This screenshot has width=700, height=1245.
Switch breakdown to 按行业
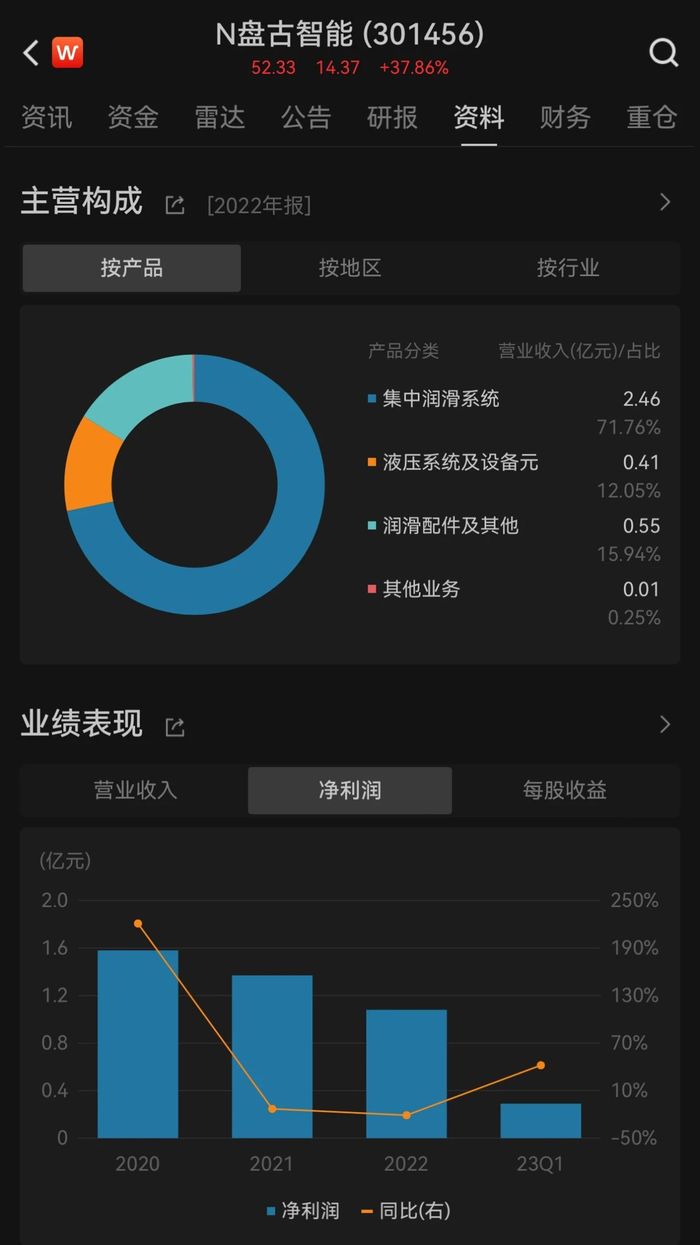(568, 268)
